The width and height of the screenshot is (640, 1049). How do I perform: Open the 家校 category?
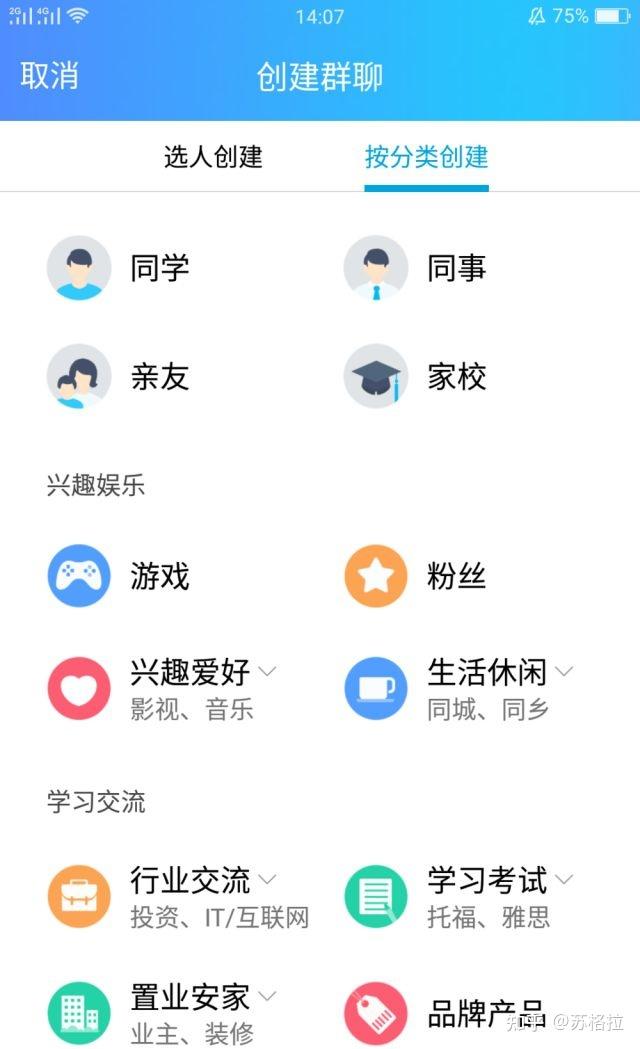[415, 377]
